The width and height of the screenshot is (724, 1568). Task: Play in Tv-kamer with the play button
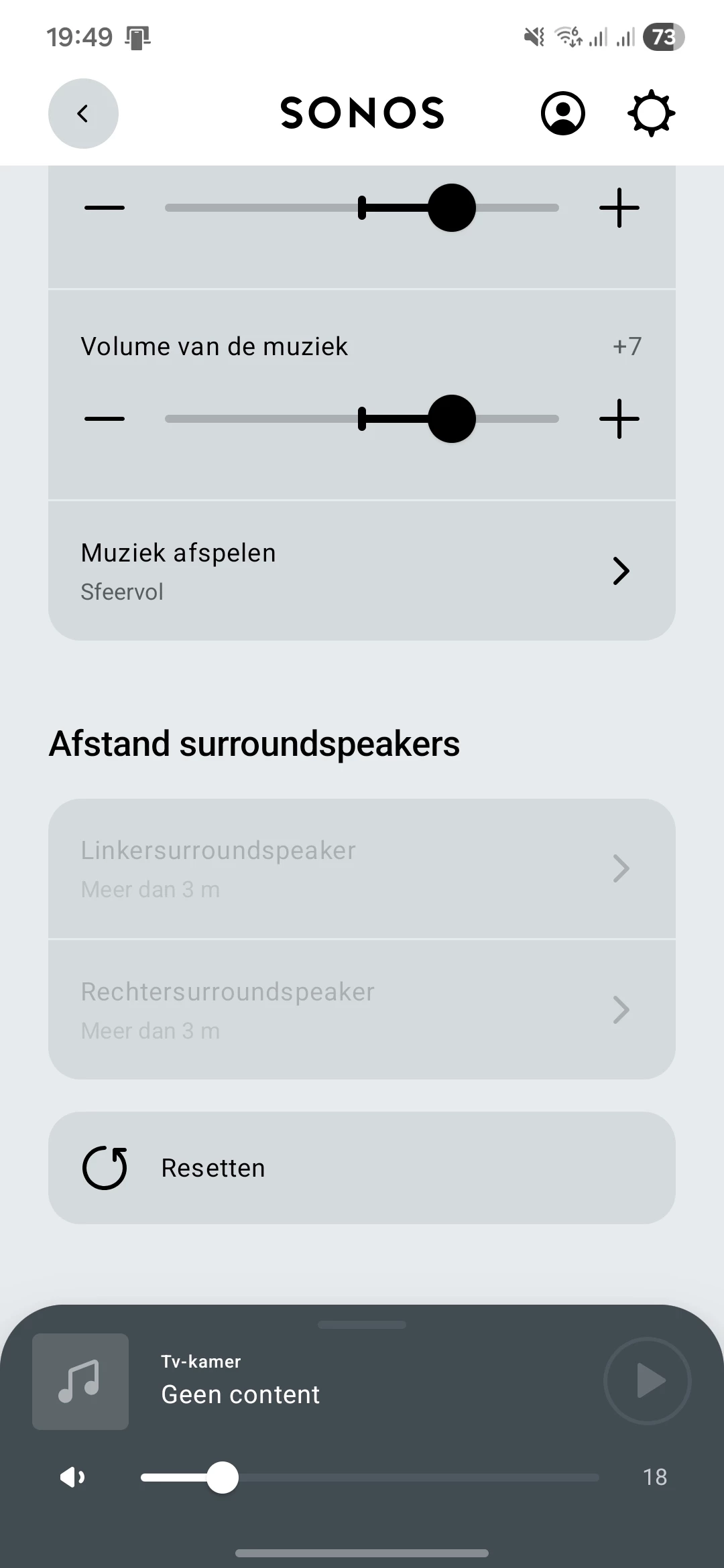(x=647, y=1380)
